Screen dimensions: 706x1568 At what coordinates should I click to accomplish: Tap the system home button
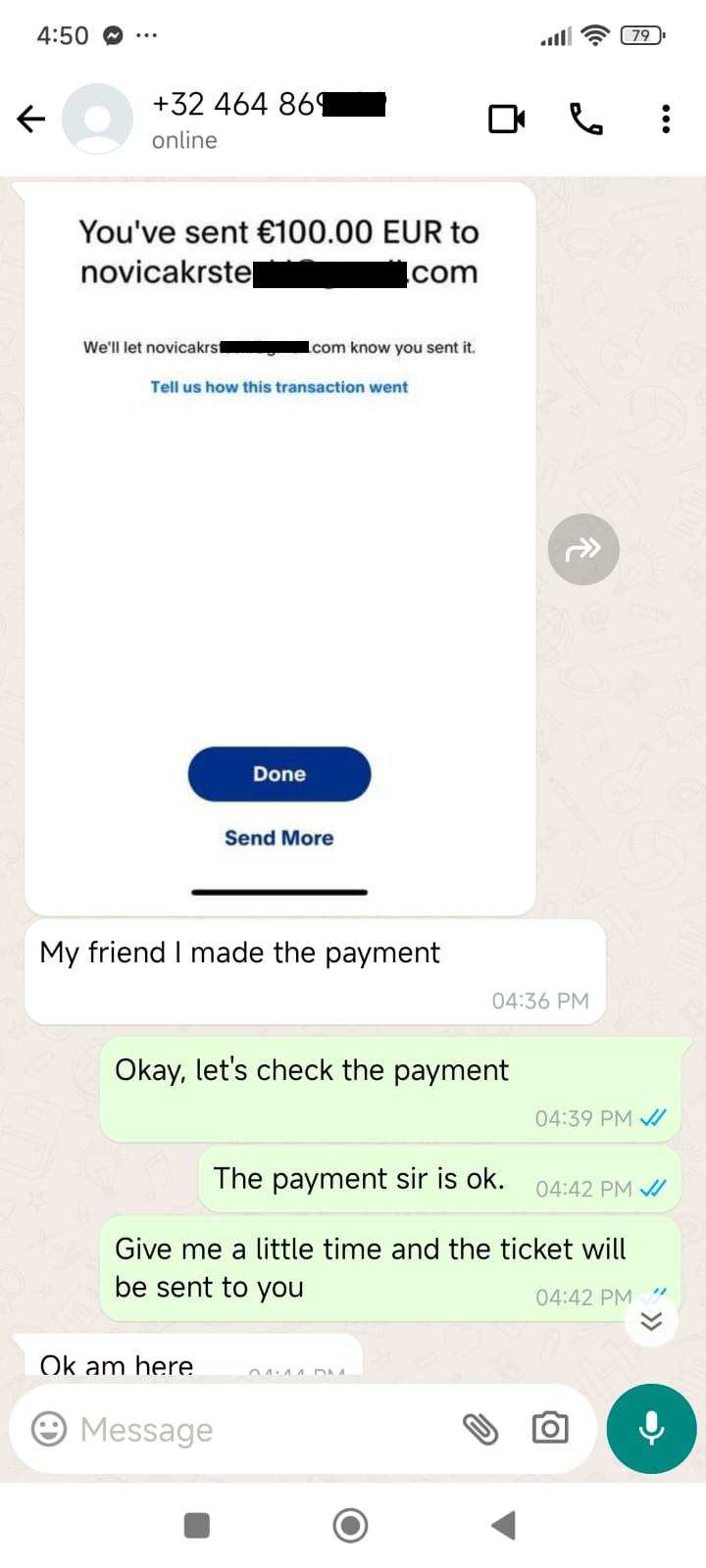[x=351, y=1525]
